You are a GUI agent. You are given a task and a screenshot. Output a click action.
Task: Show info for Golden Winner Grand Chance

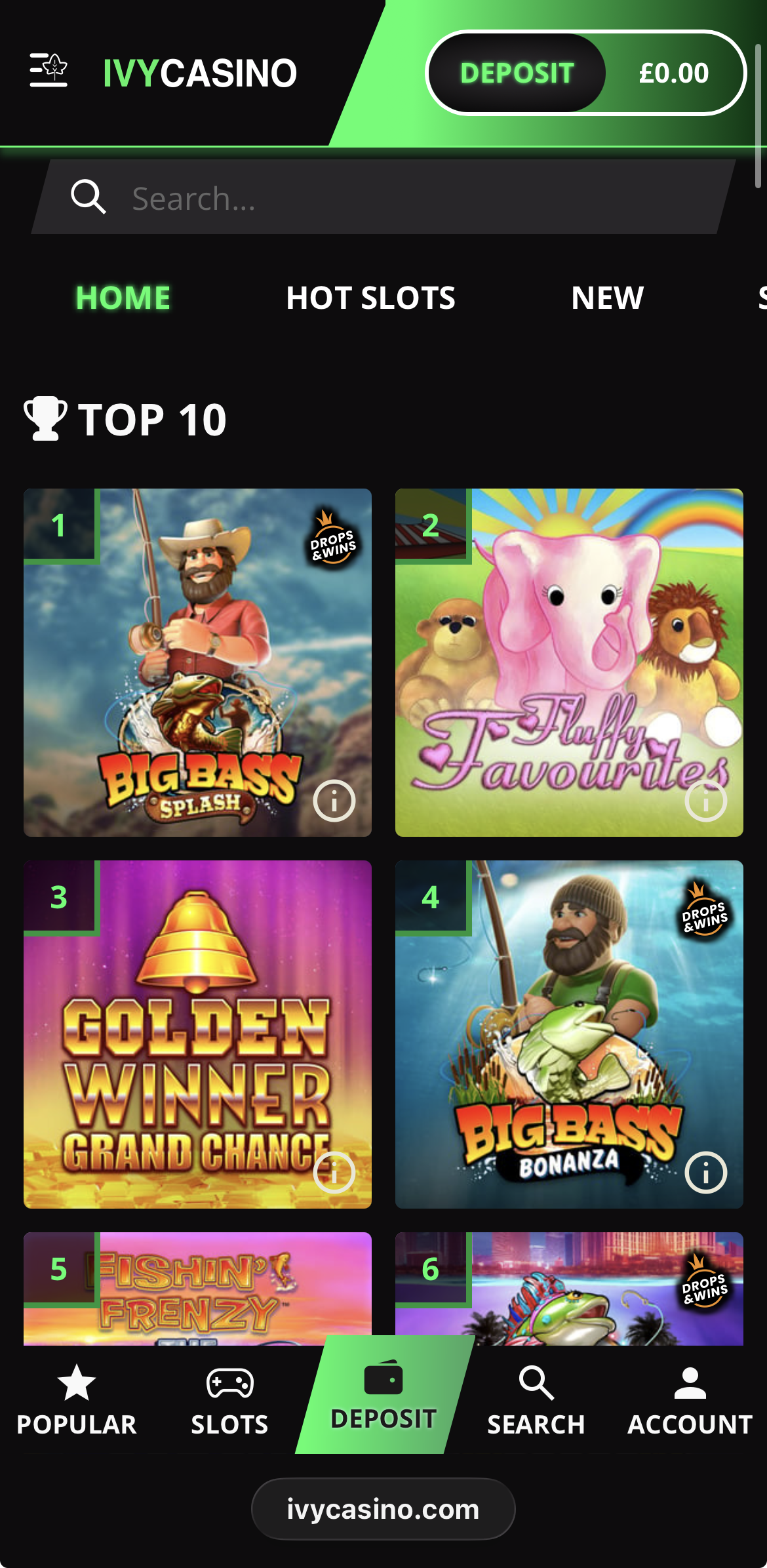pos(334,1173)
